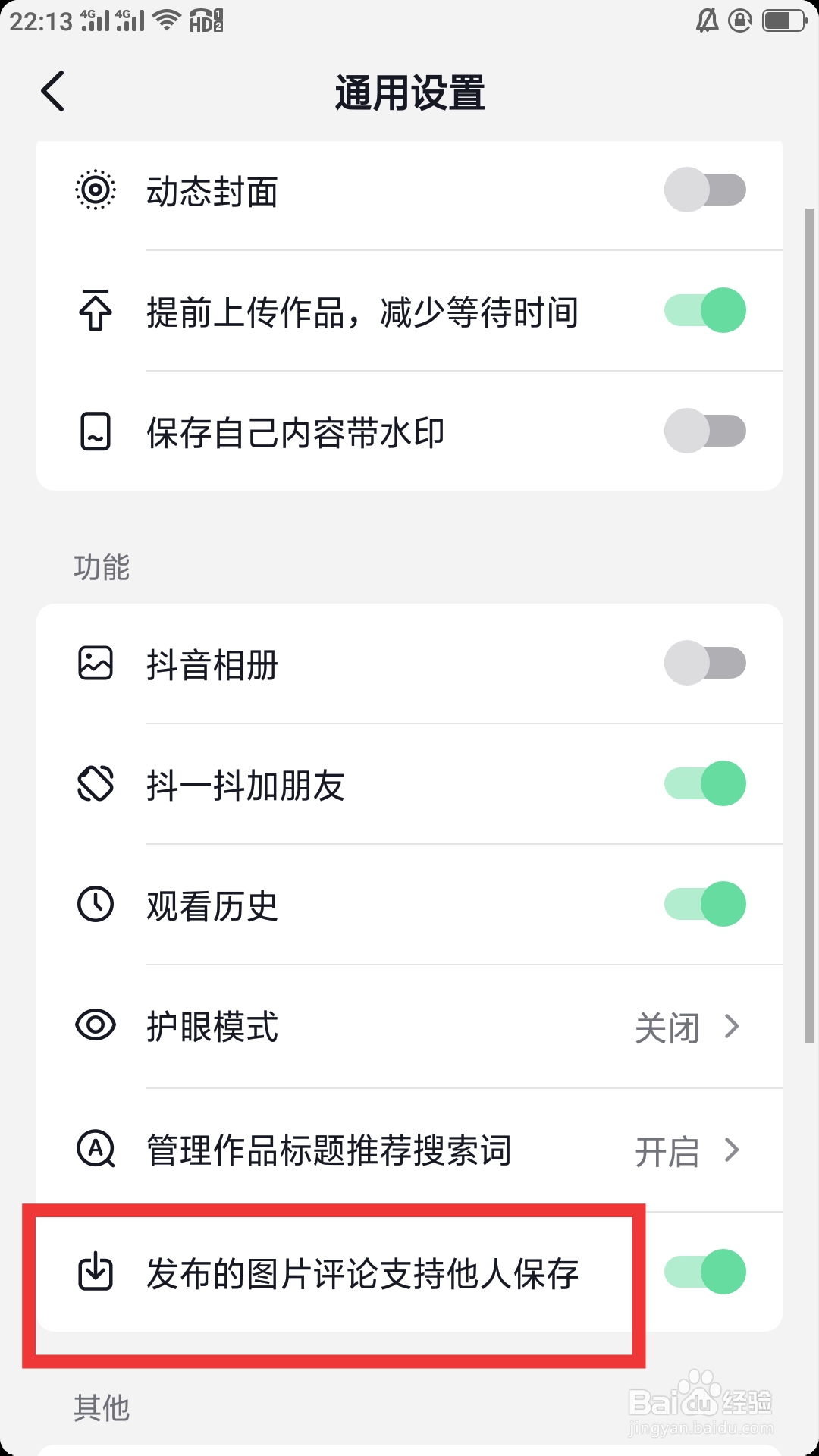Click the watermark icon beside 保存自己内容带水印
Screen dimensions: 819x1456
[96, 431]
